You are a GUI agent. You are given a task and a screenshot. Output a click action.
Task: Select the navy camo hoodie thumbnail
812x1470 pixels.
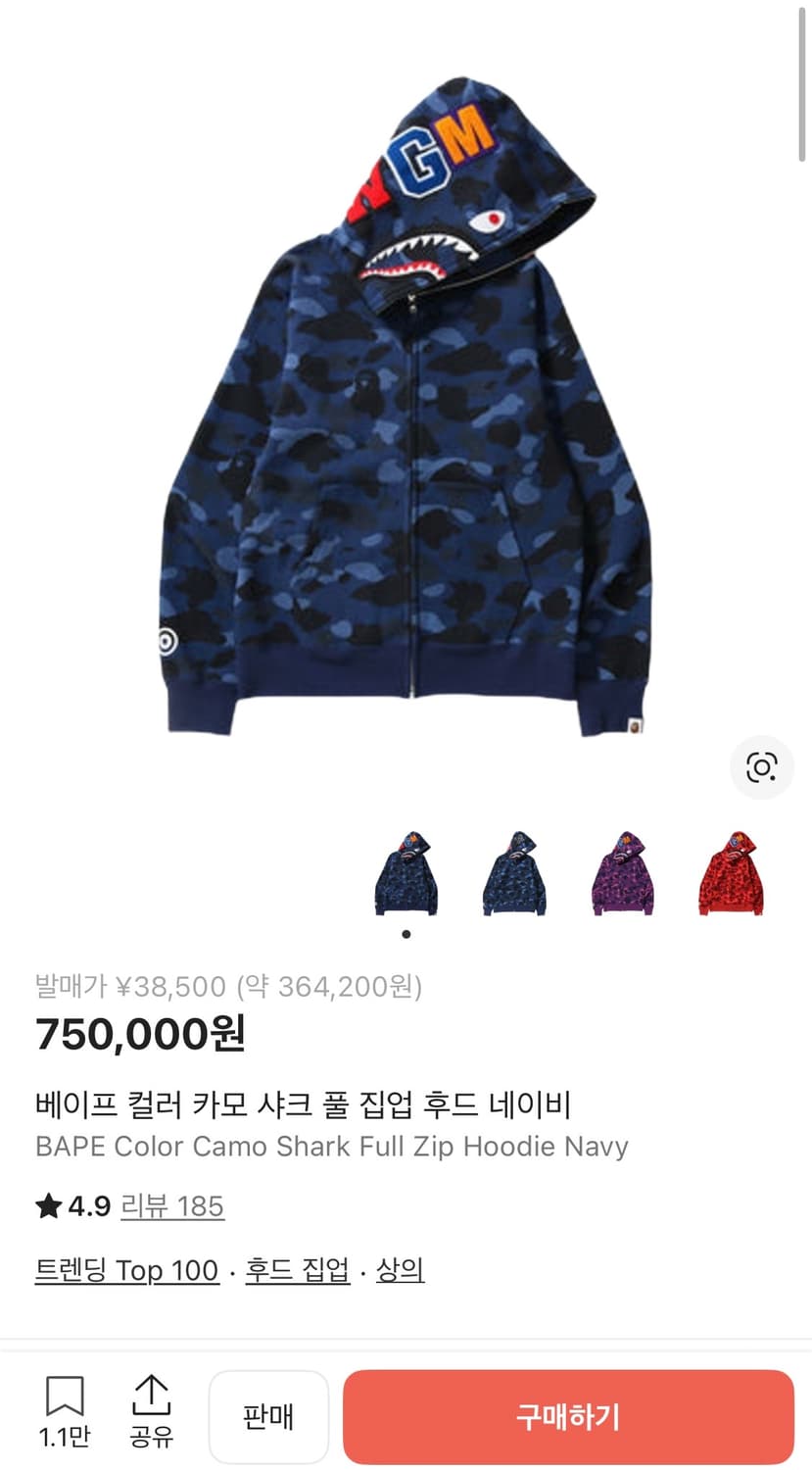tap(406, 877)
